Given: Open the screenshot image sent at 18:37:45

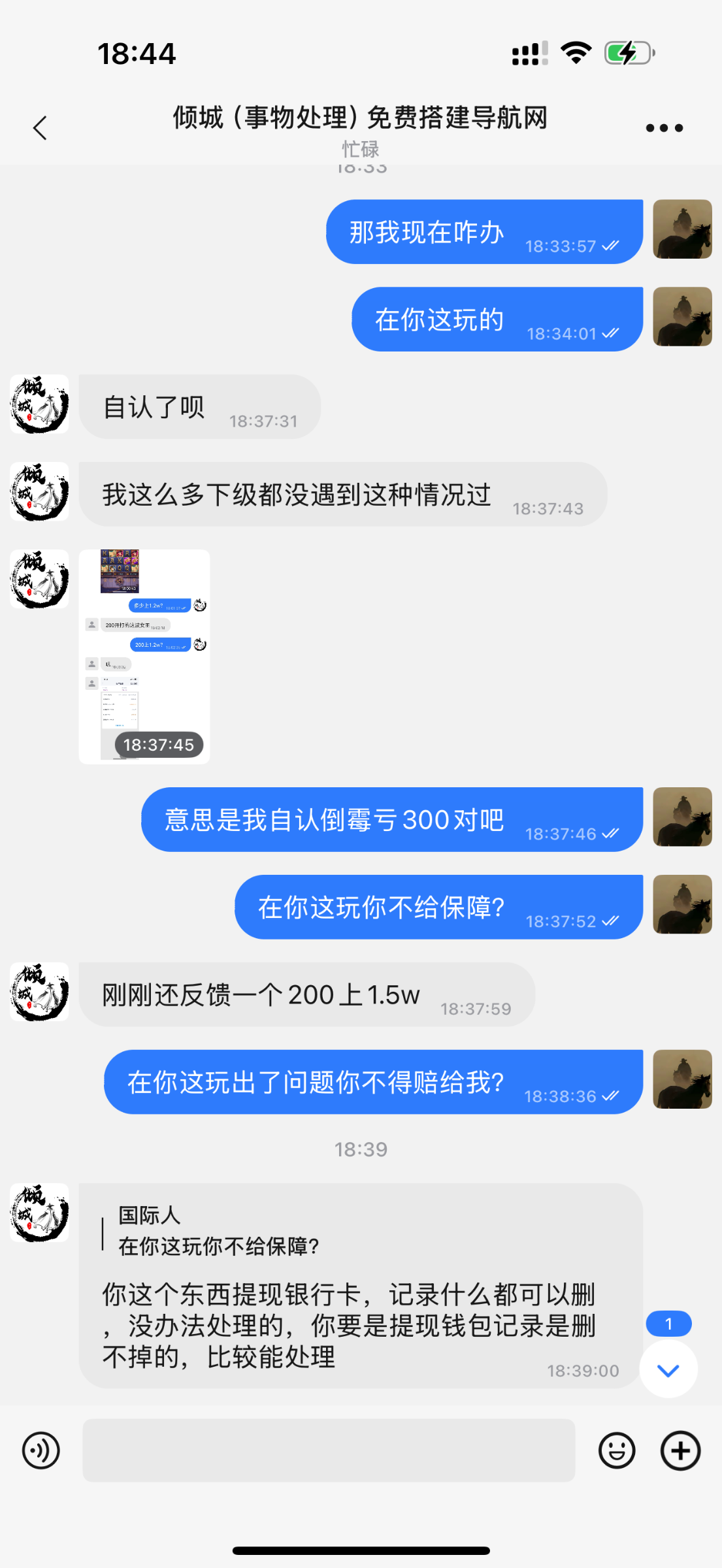Looking at the screenshot, I should coord(144,656).
